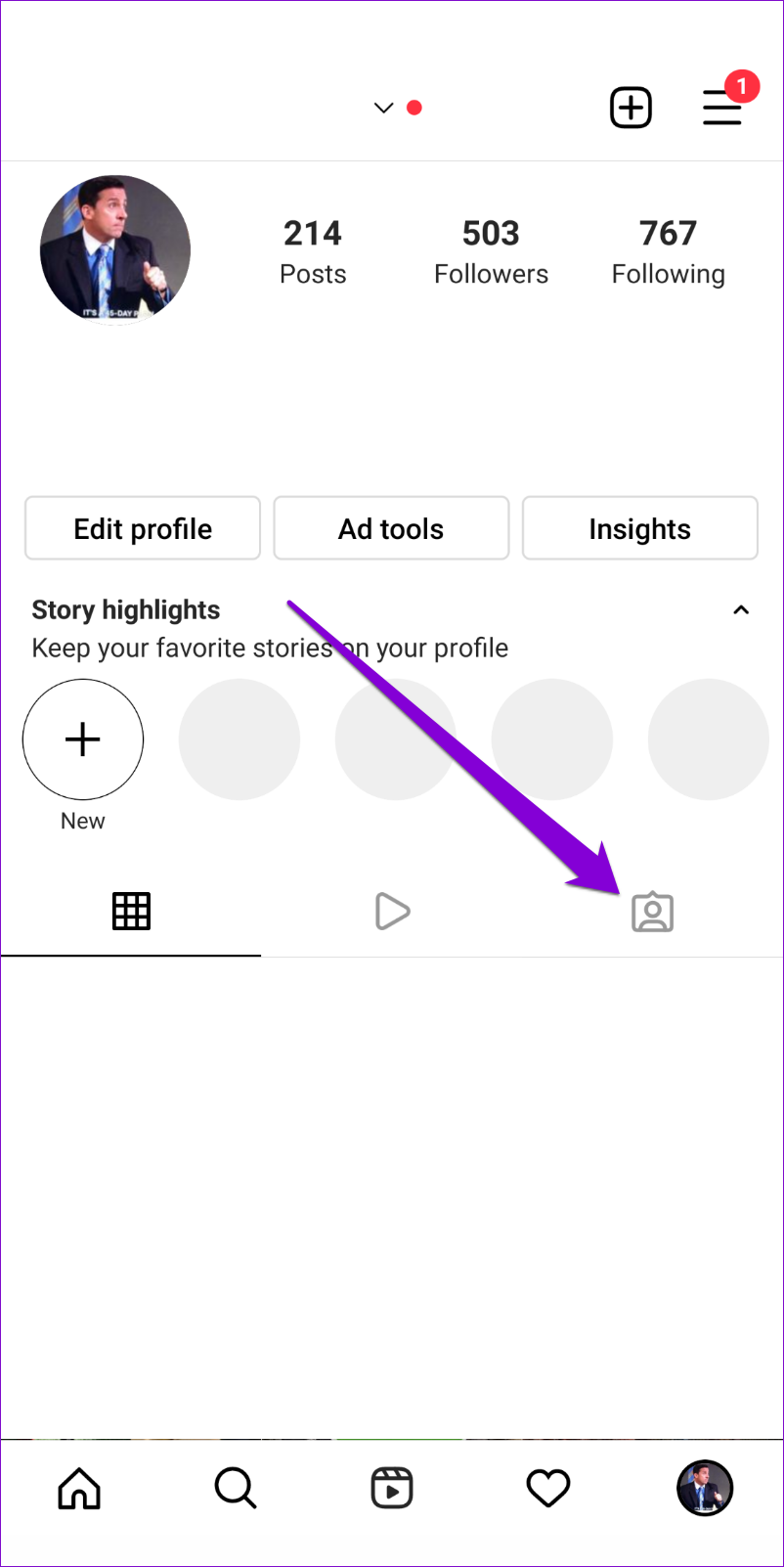Open the profile tab in bottom bar
The width and height of the screenshot is (784, 1567).
[705, 1489]
